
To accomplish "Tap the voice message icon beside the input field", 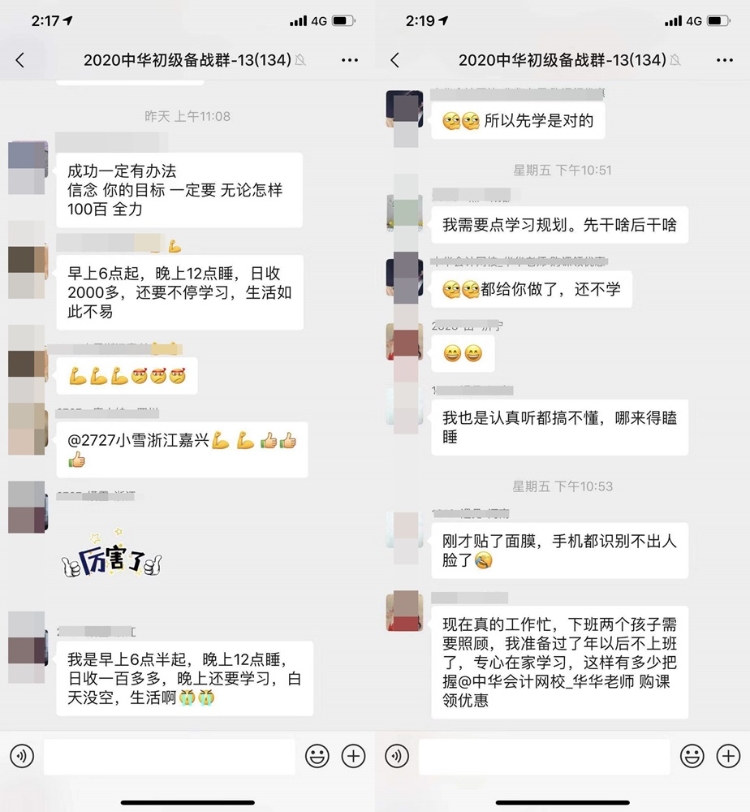I will coord(21,757).
